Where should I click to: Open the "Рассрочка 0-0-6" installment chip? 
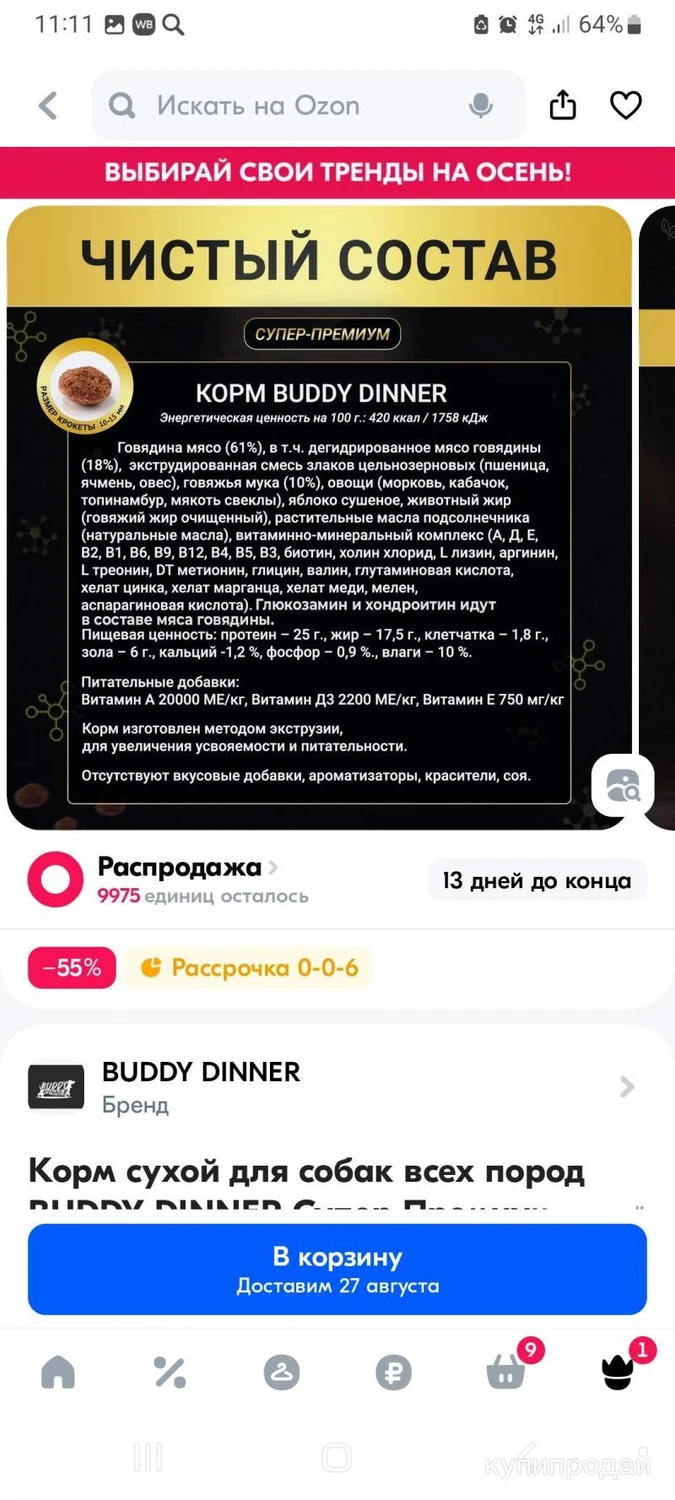point(248,968)
